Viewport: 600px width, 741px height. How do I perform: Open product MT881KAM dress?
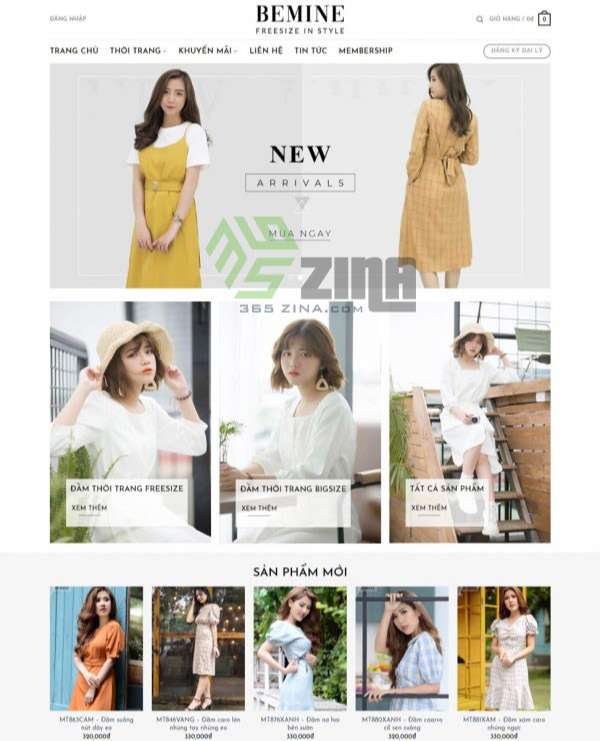coord(504,648)
